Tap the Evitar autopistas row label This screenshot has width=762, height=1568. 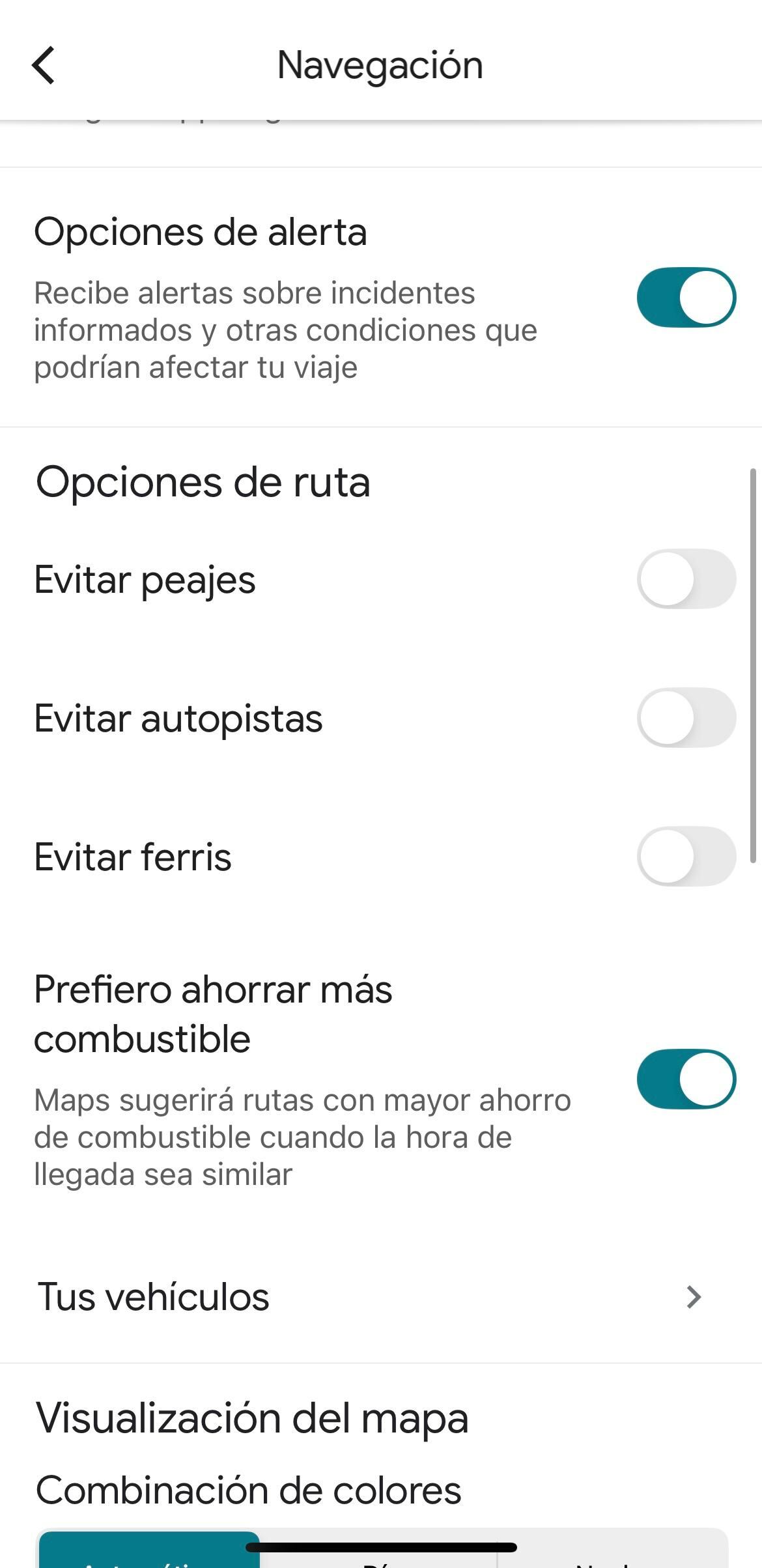pos(178,719)
